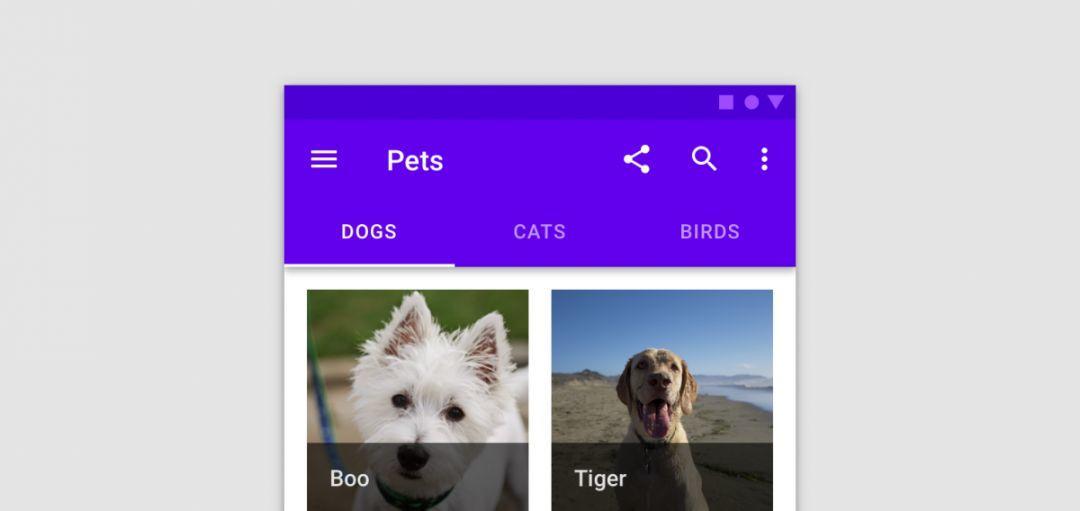Image resolution: width=1080 pixels, height=511 pixels.
Task: Share from the Pets app bar
Action: [637, 160]
